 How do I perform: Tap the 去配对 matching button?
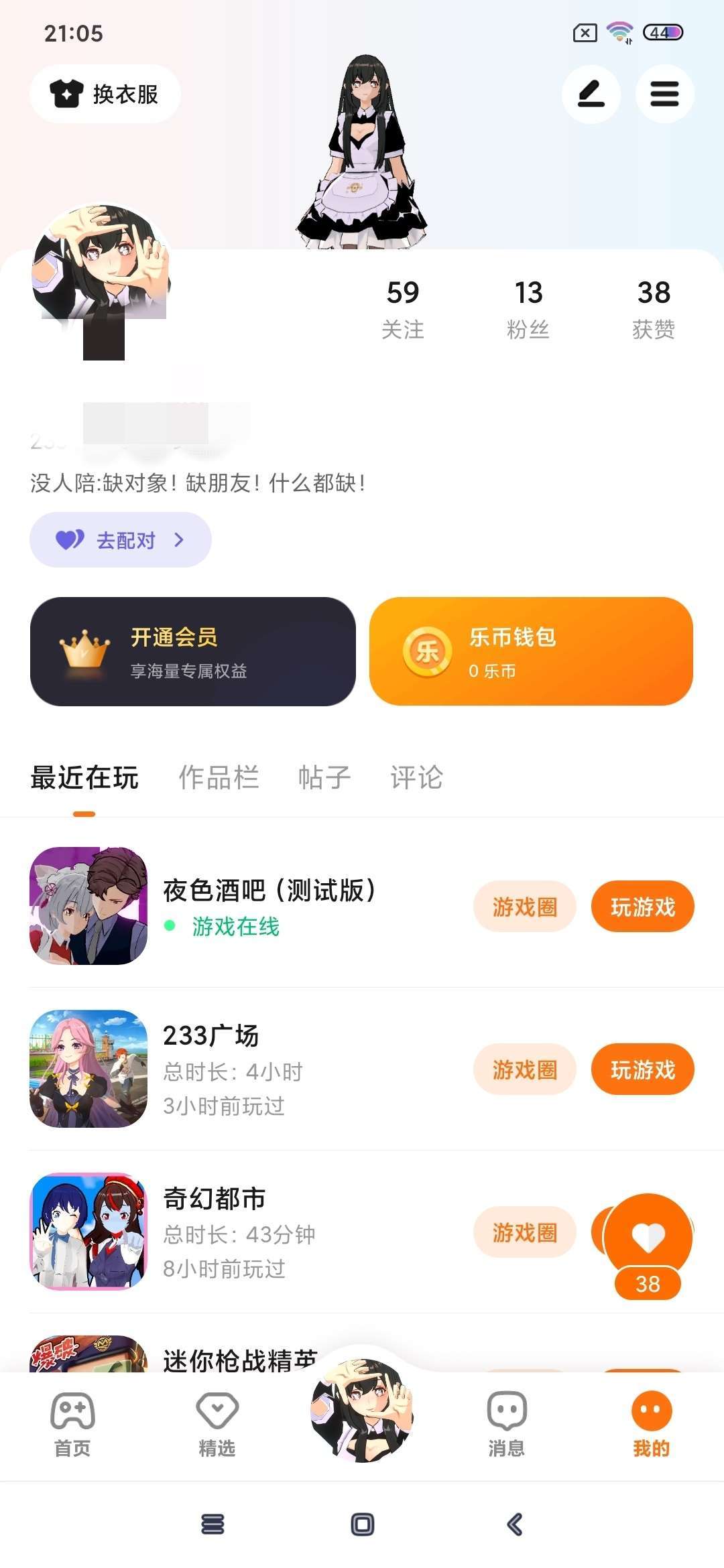coord(121,540)
